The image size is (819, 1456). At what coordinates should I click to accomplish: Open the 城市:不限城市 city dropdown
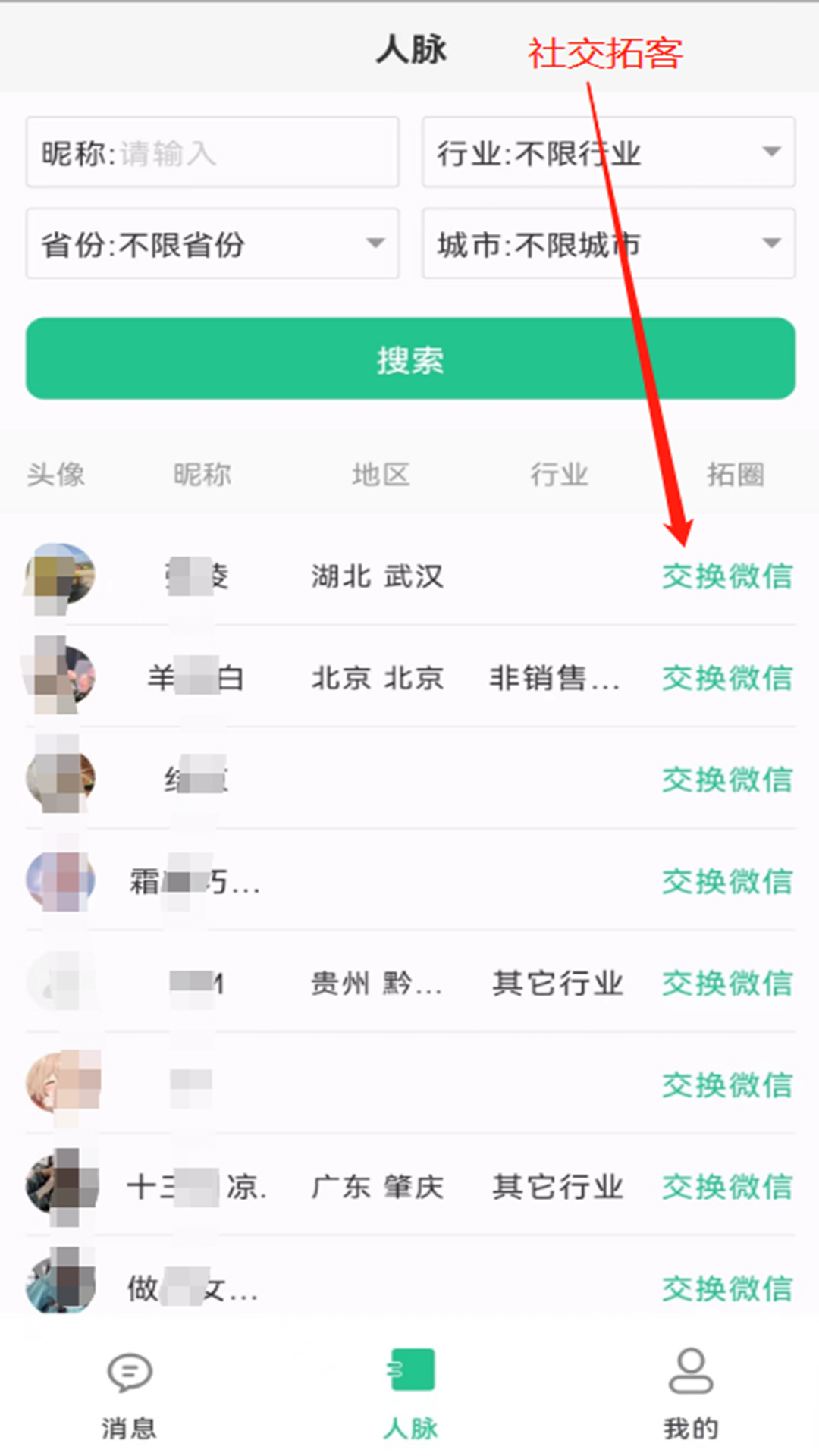tap(607, 244)
